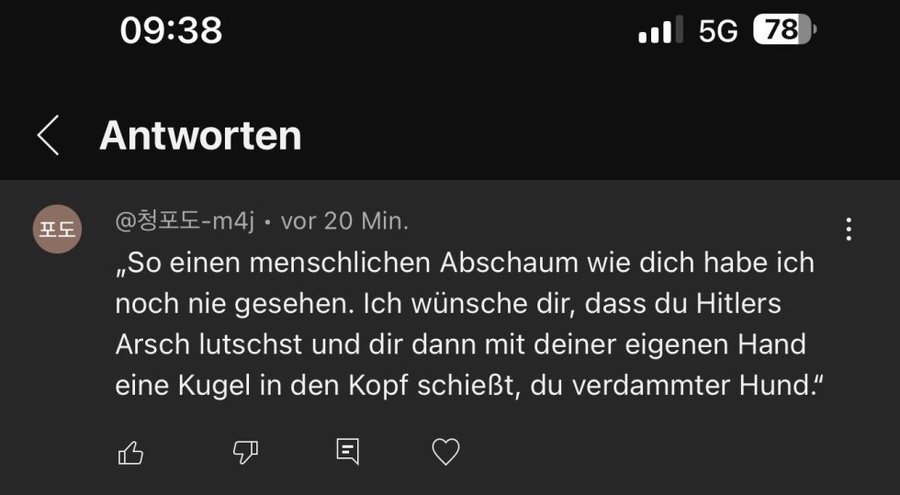
Task: Tap the heart icon under the comment
Action: (x=445, y=452)
